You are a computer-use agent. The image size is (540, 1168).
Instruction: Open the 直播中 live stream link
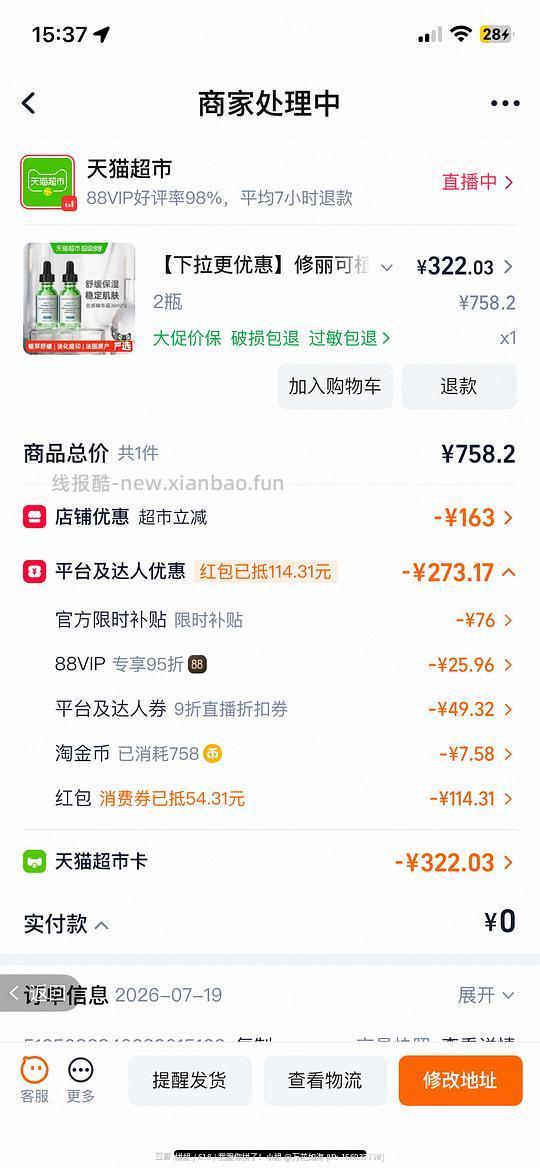point(477,182)
